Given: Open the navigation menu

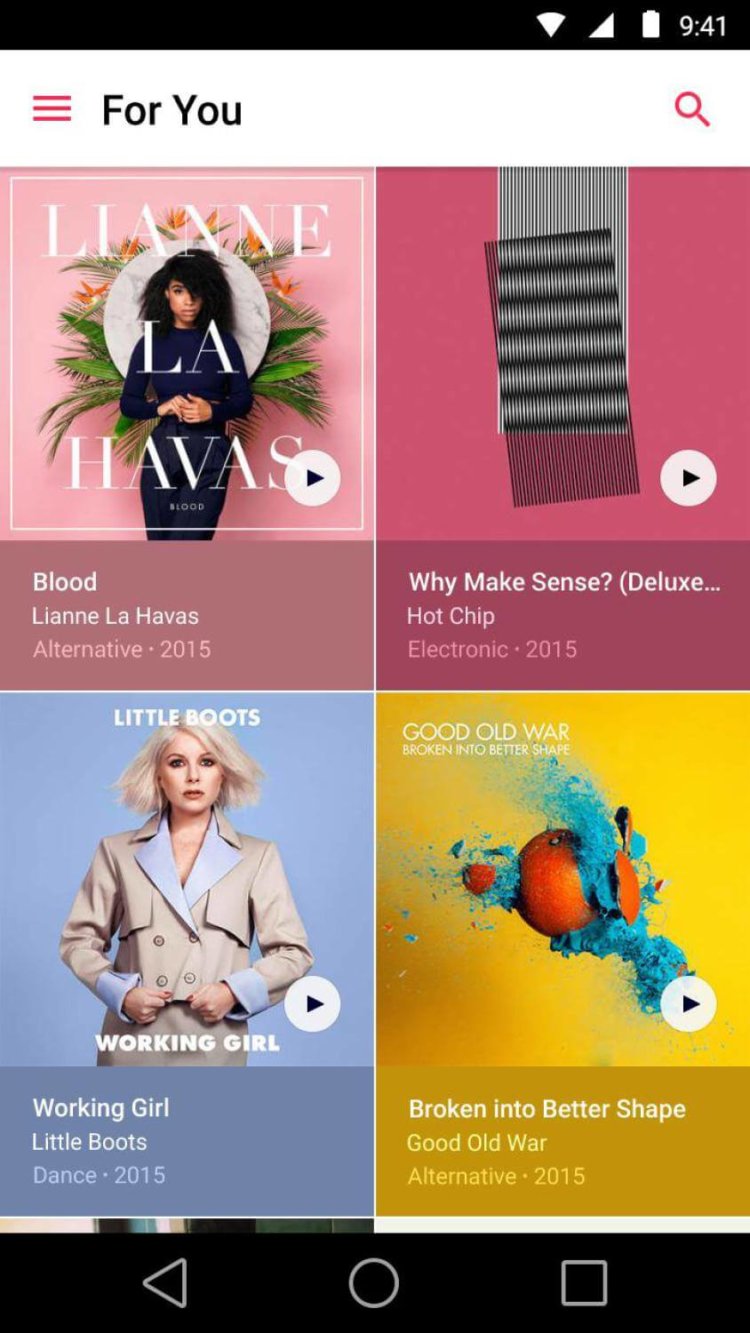Looking at the screenshot, I should (x=50, y=108).
